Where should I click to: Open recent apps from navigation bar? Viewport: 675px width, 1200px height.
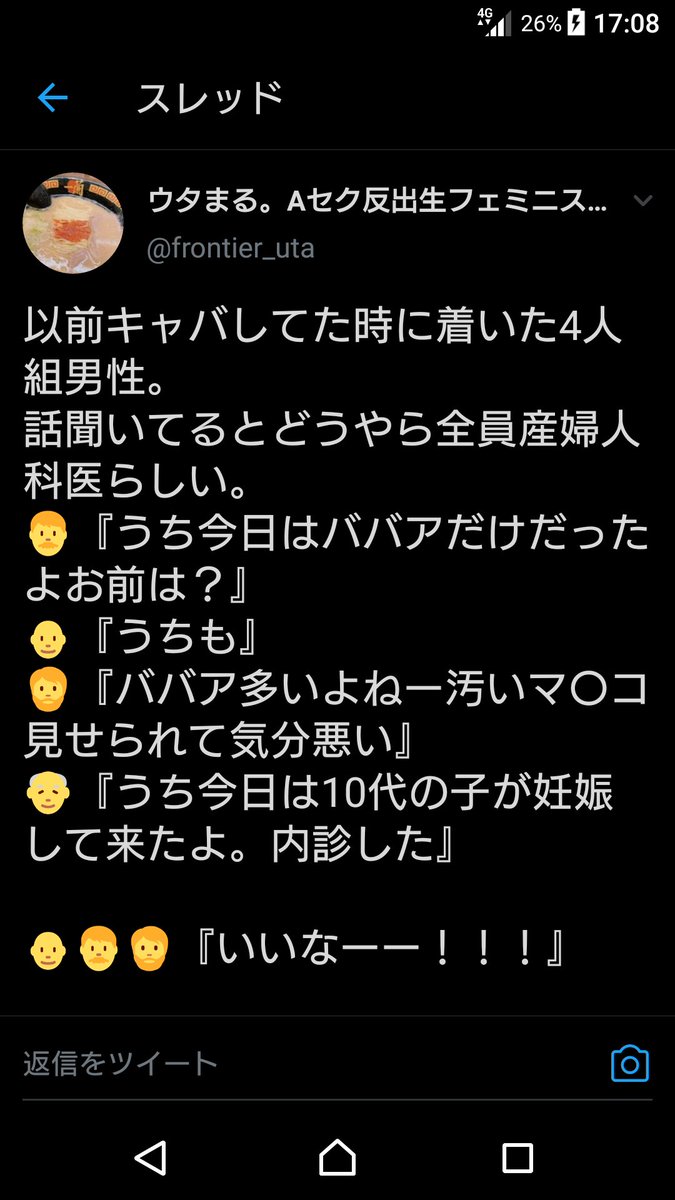pyautogui.click(x=517, y=1158)
